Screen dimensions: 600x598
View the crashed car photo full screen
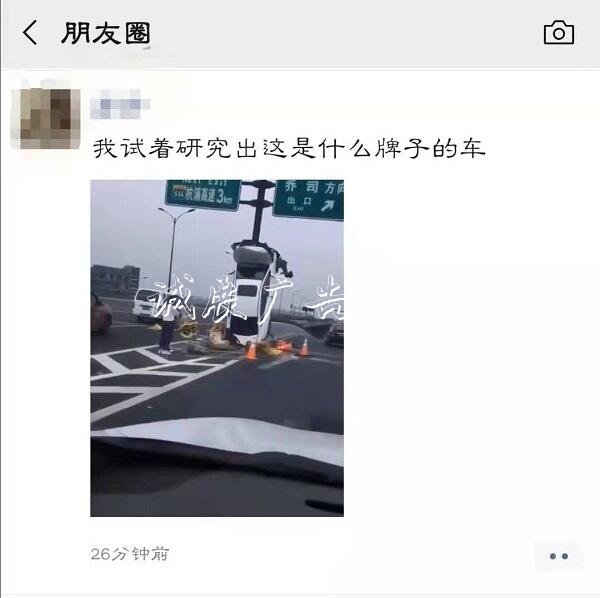pos(217,347)
